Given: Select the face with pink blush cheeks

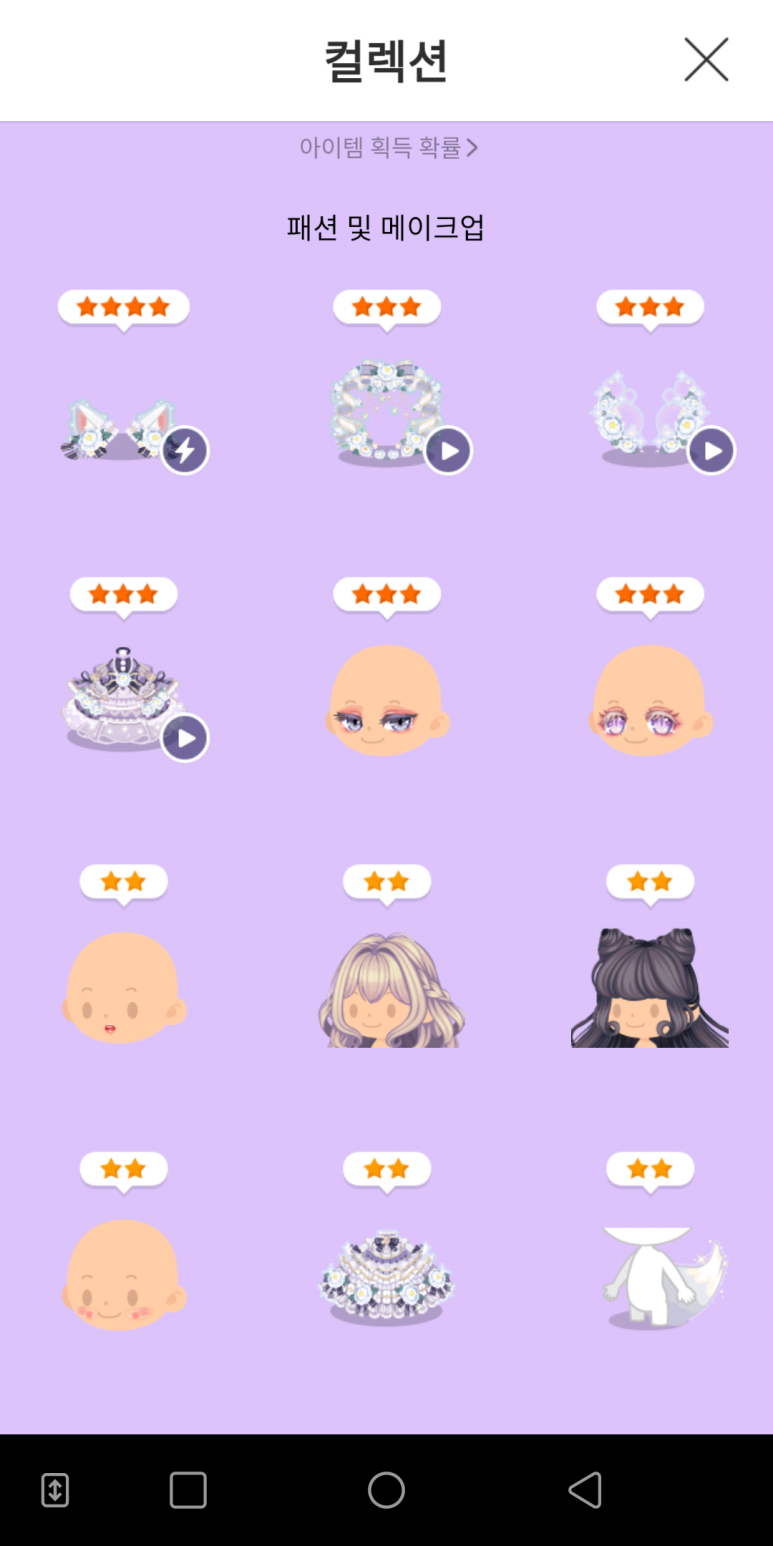Looking at the screenshot, I should tap(123, 1275).
